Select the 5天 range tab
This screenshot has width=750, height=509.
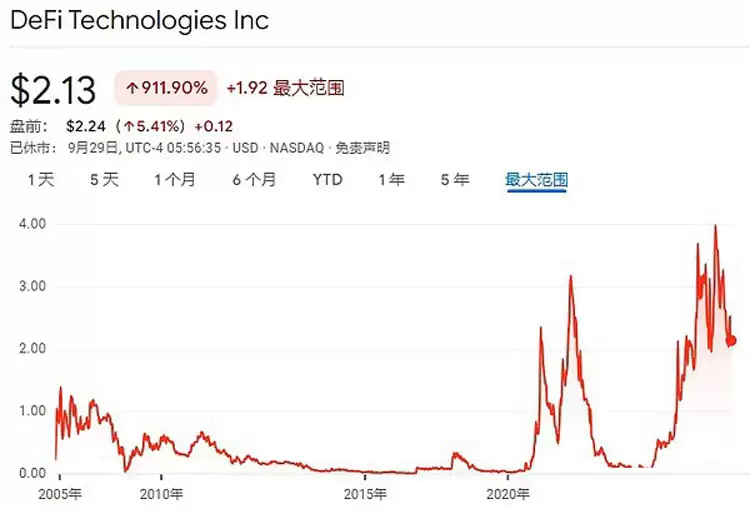tap(104, 180)
